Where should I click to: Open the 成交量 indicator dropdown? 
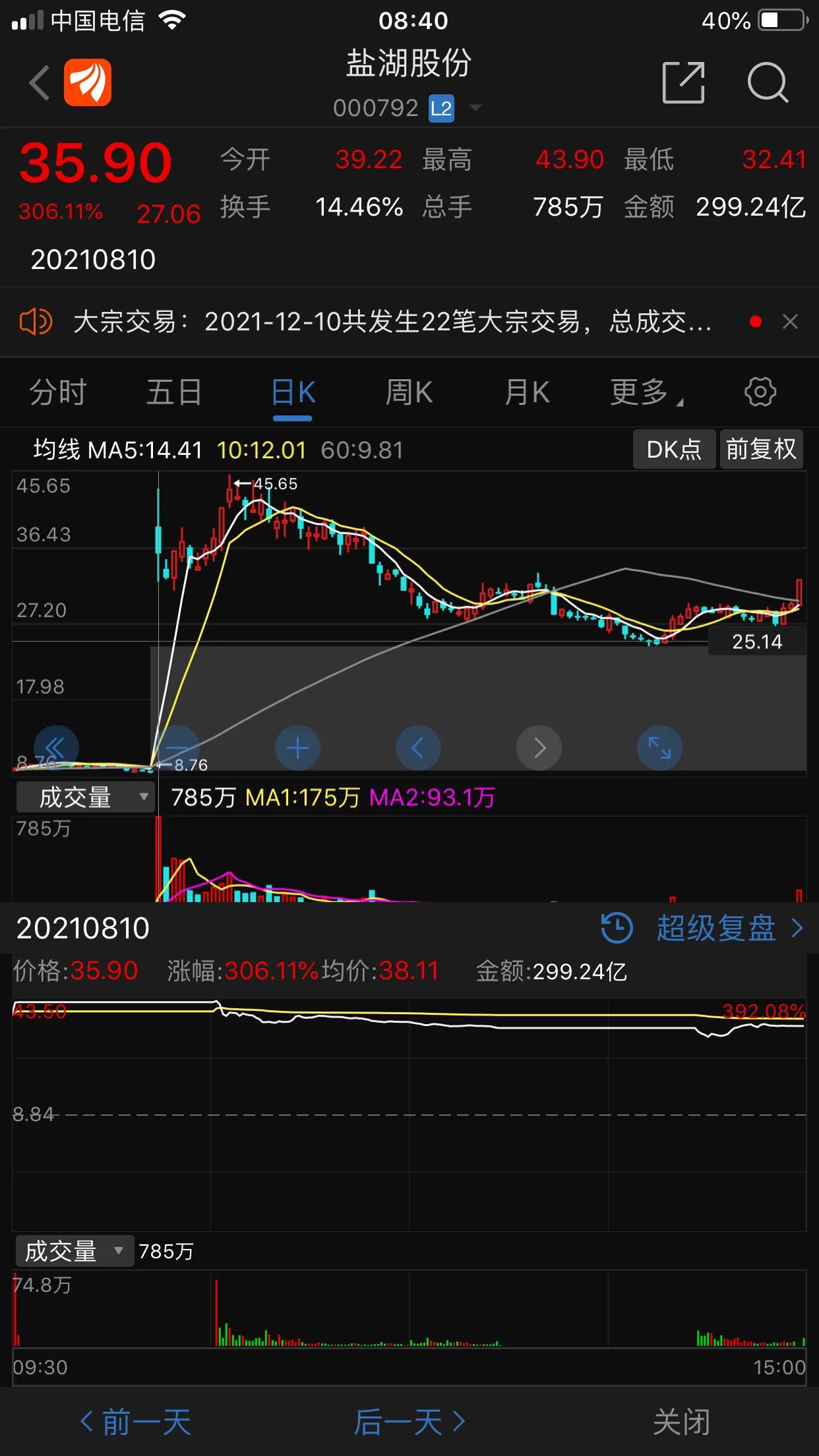[84, 797]
